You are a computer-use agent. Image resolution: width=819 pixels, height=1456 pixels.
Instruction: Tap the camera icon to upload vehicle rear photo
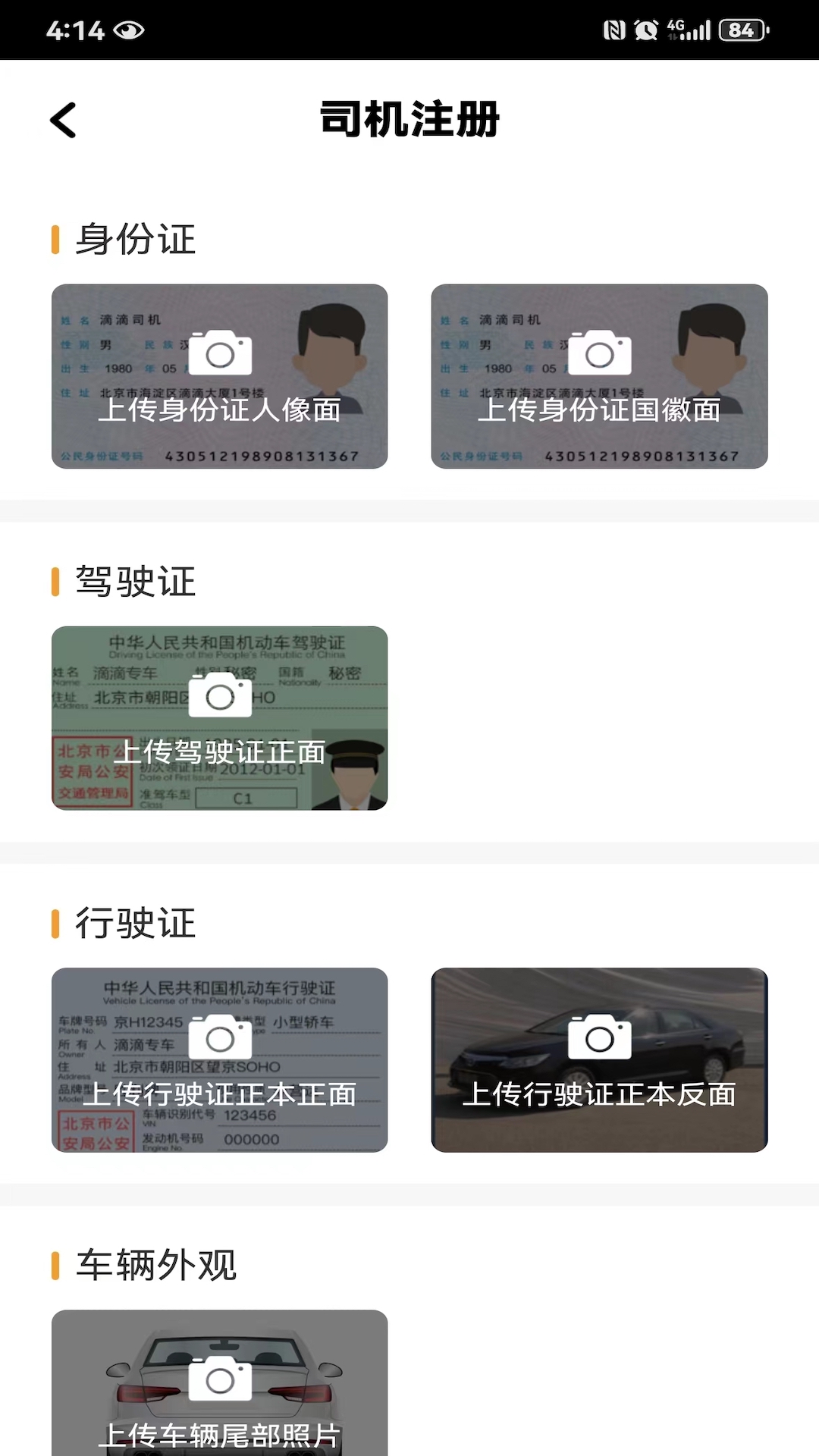coord(221,1376)
